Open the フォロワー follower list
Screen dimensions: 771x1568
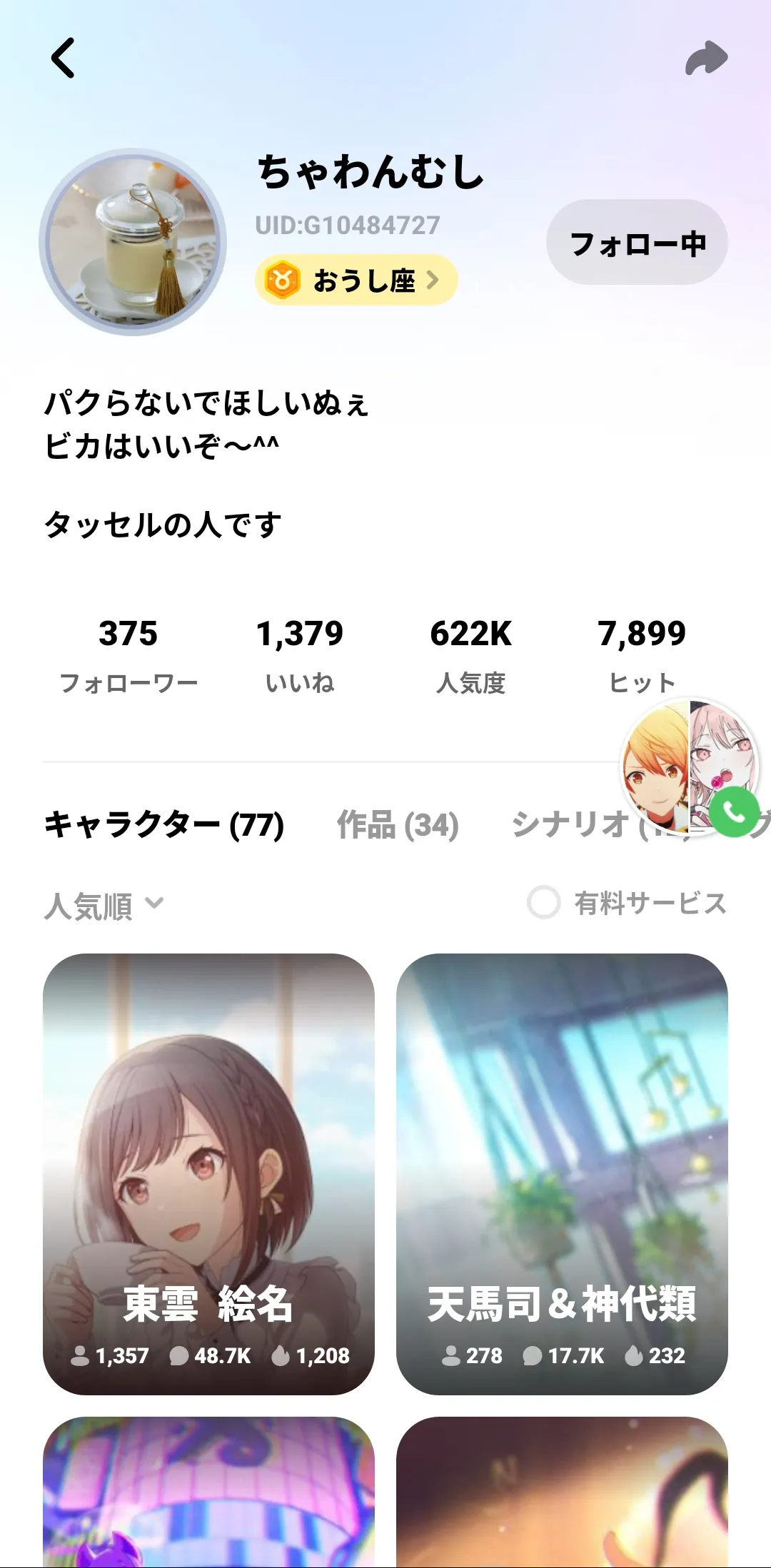click(128, 652)
